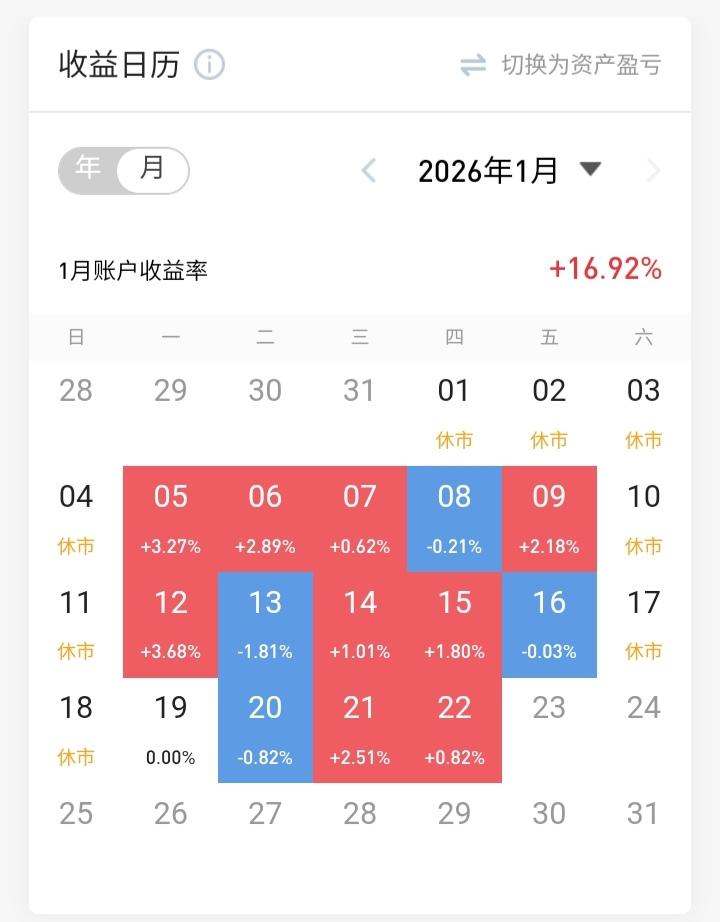Screen dimensions: 720x922
Task: Click the +16.92% monthly return value
Action: coord(604,269)
